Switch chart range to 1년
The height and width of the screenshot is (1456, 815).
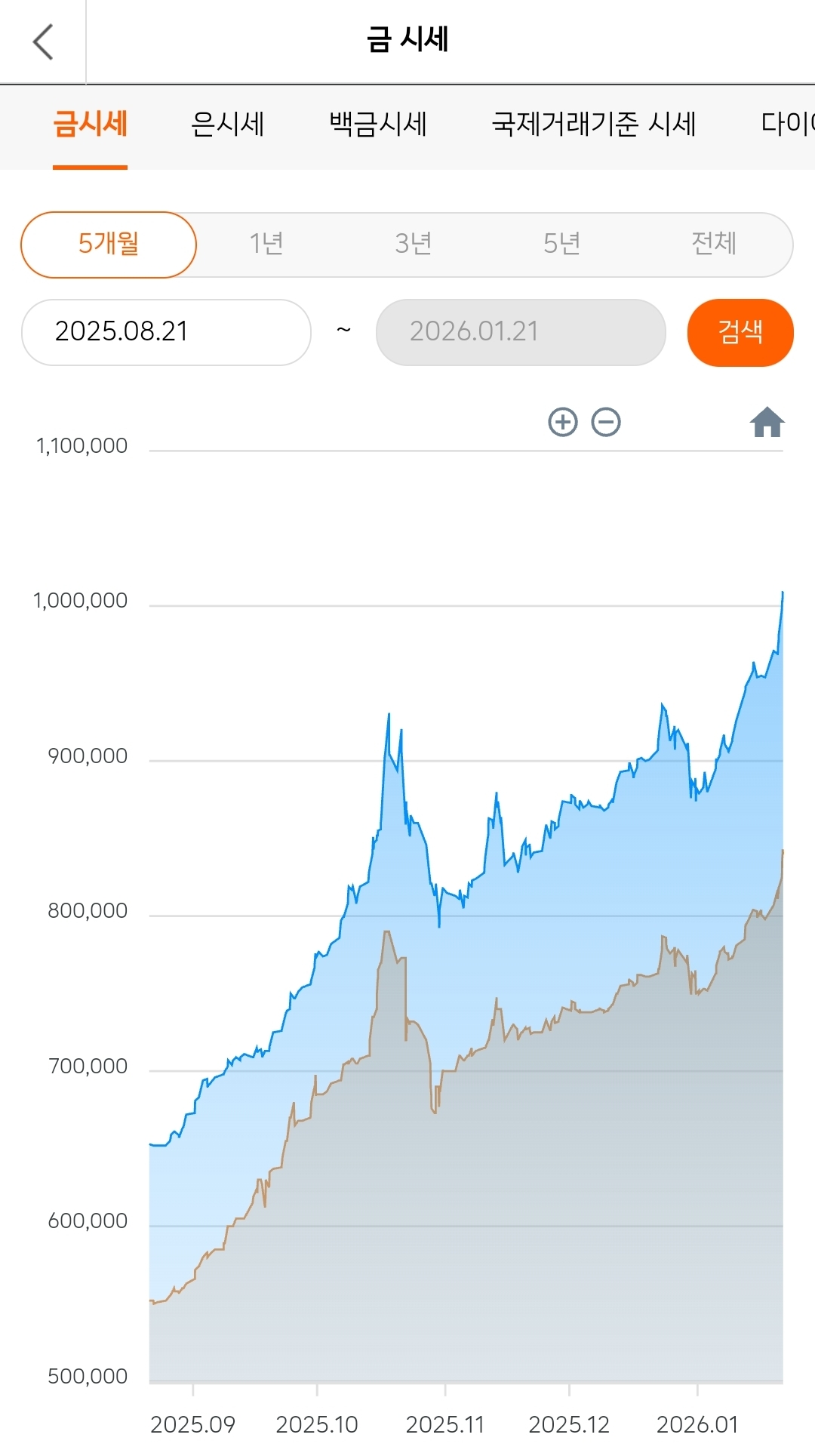coord(266,245)
